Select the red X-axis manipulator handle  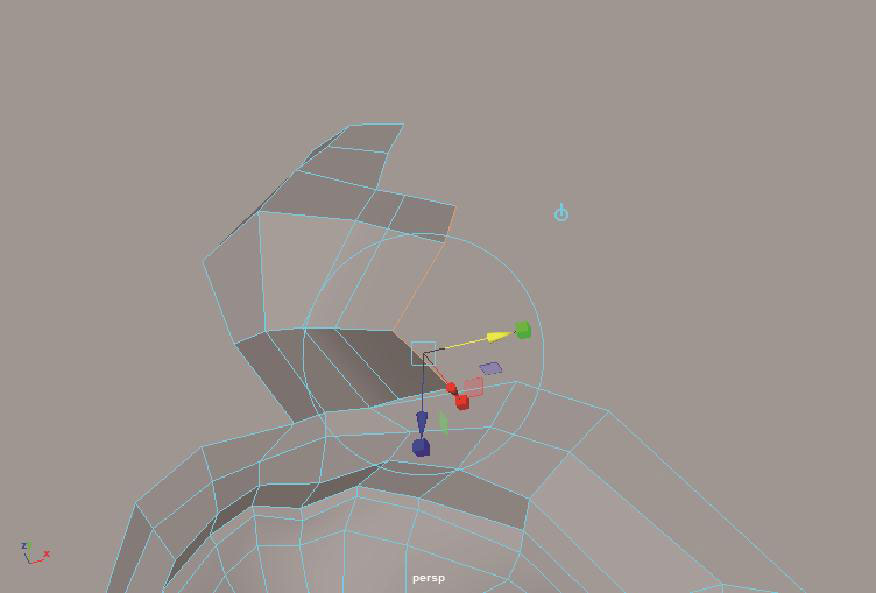coord(462,402)
